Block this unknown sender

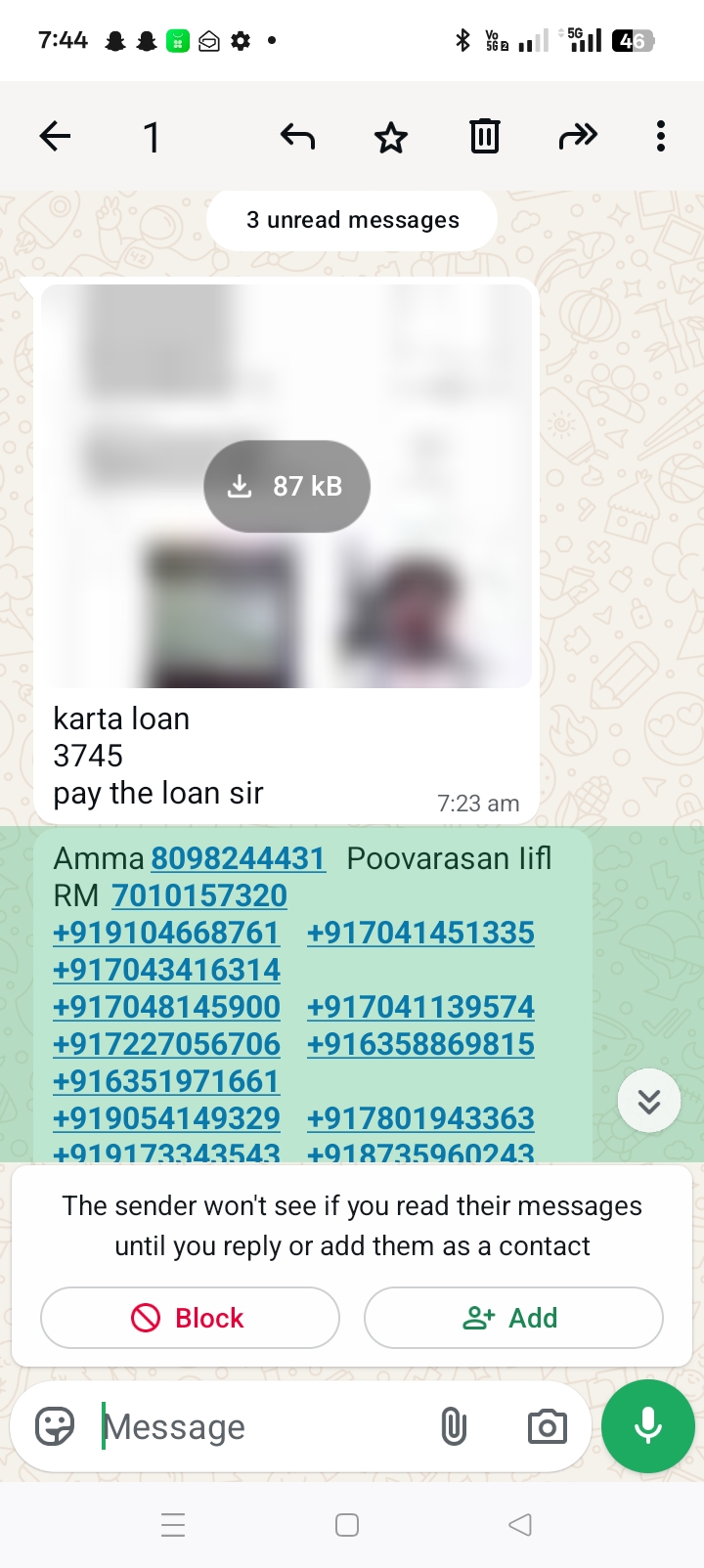click(x=190, y=1318)
